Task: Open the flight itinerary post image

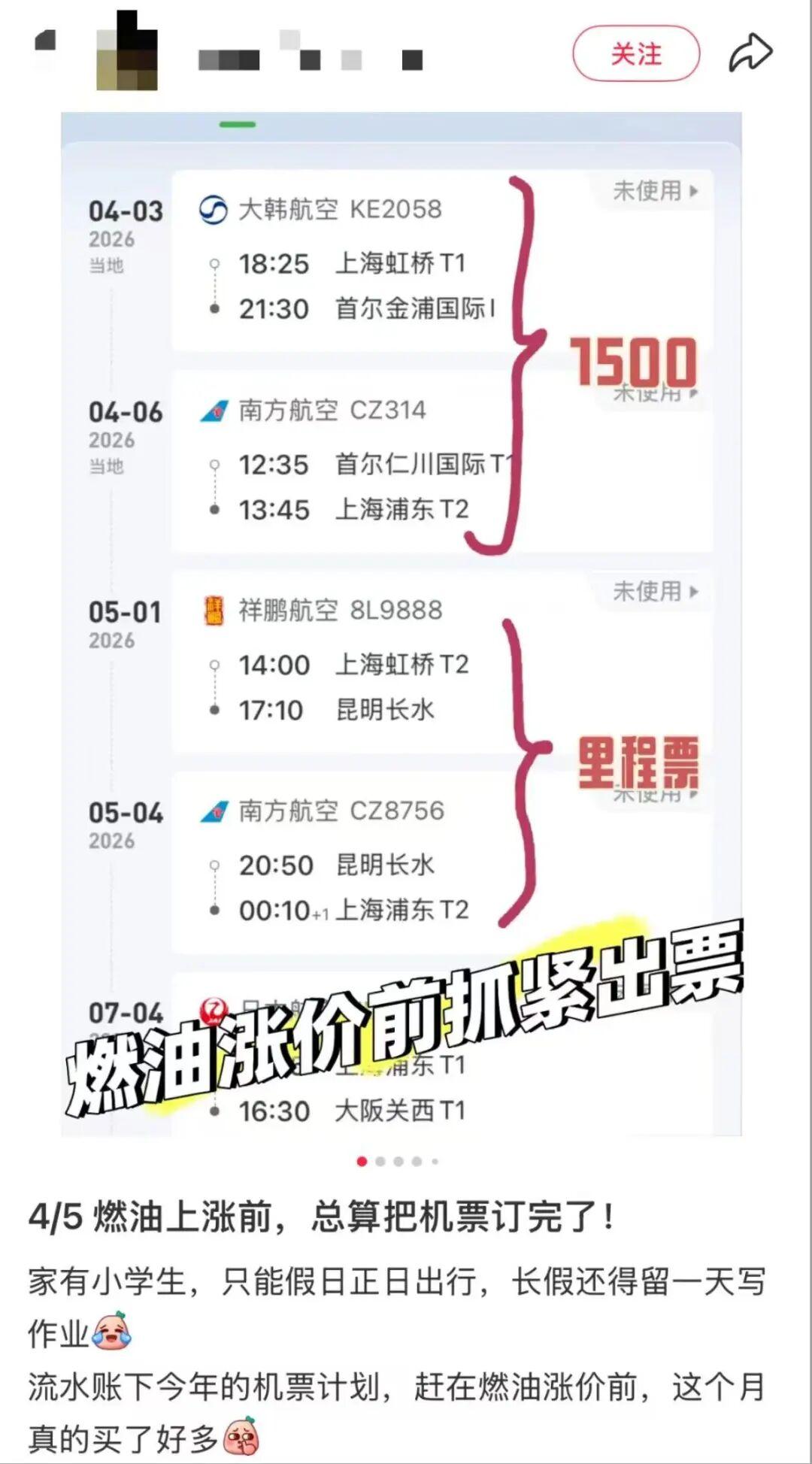Action: 401,624
